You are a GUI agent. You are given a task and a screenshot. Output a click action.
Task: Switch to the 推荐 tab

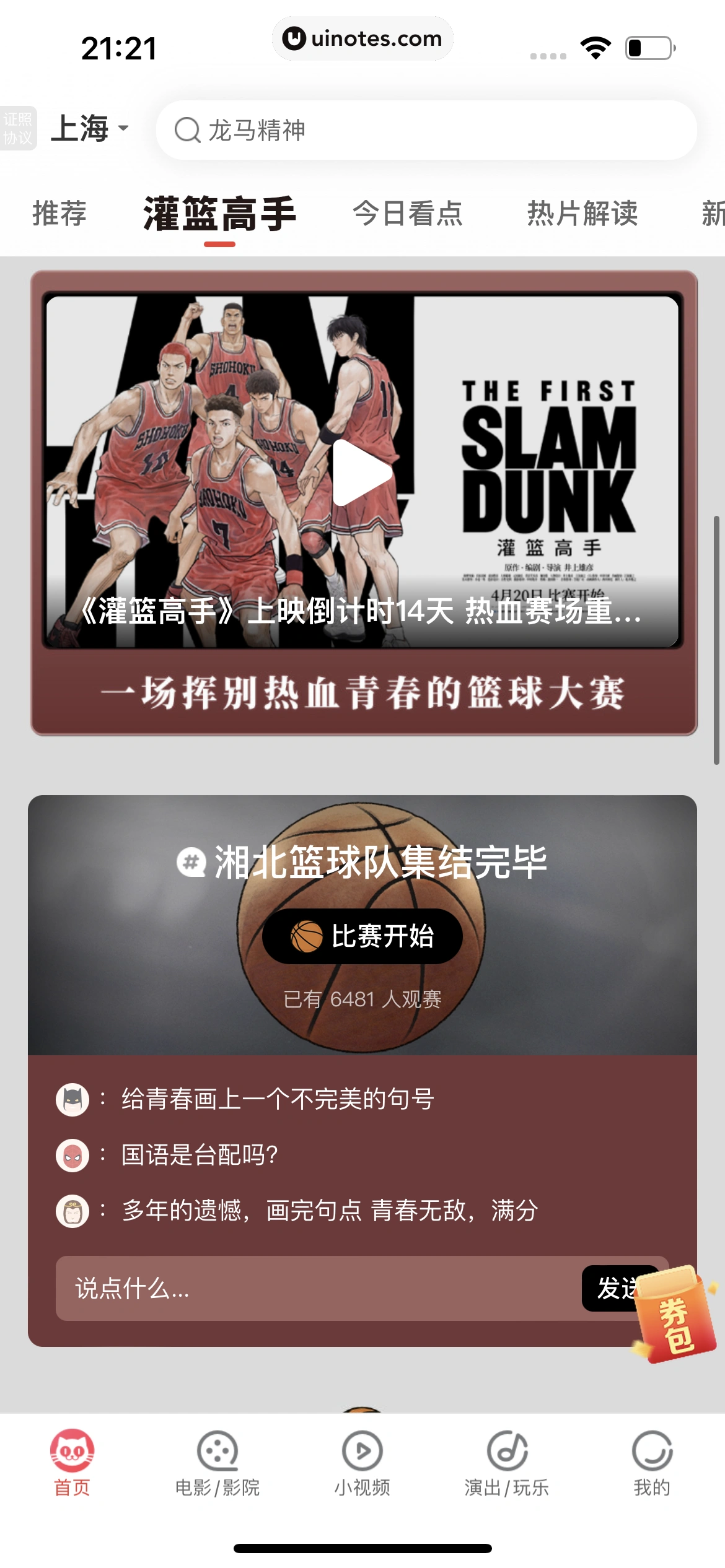[59, 214]
